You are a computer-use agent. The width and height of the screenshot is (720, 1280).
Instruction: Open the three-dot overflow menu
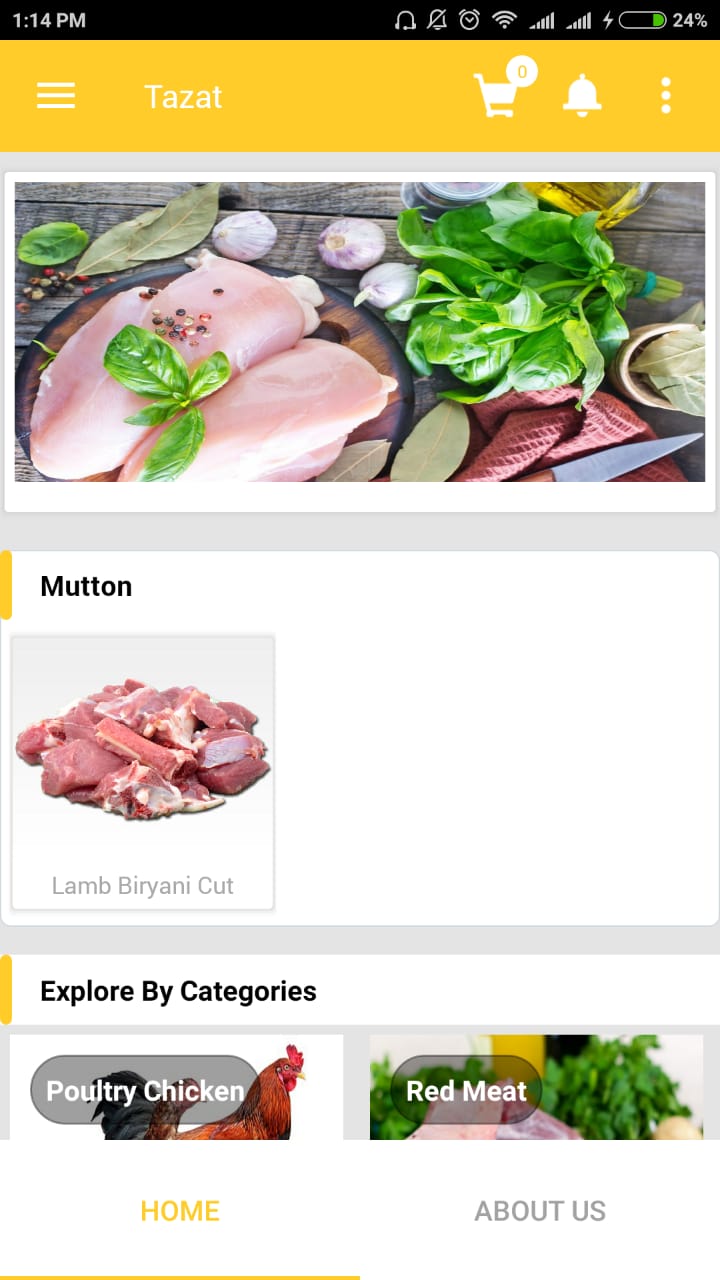tap(666, 96)
